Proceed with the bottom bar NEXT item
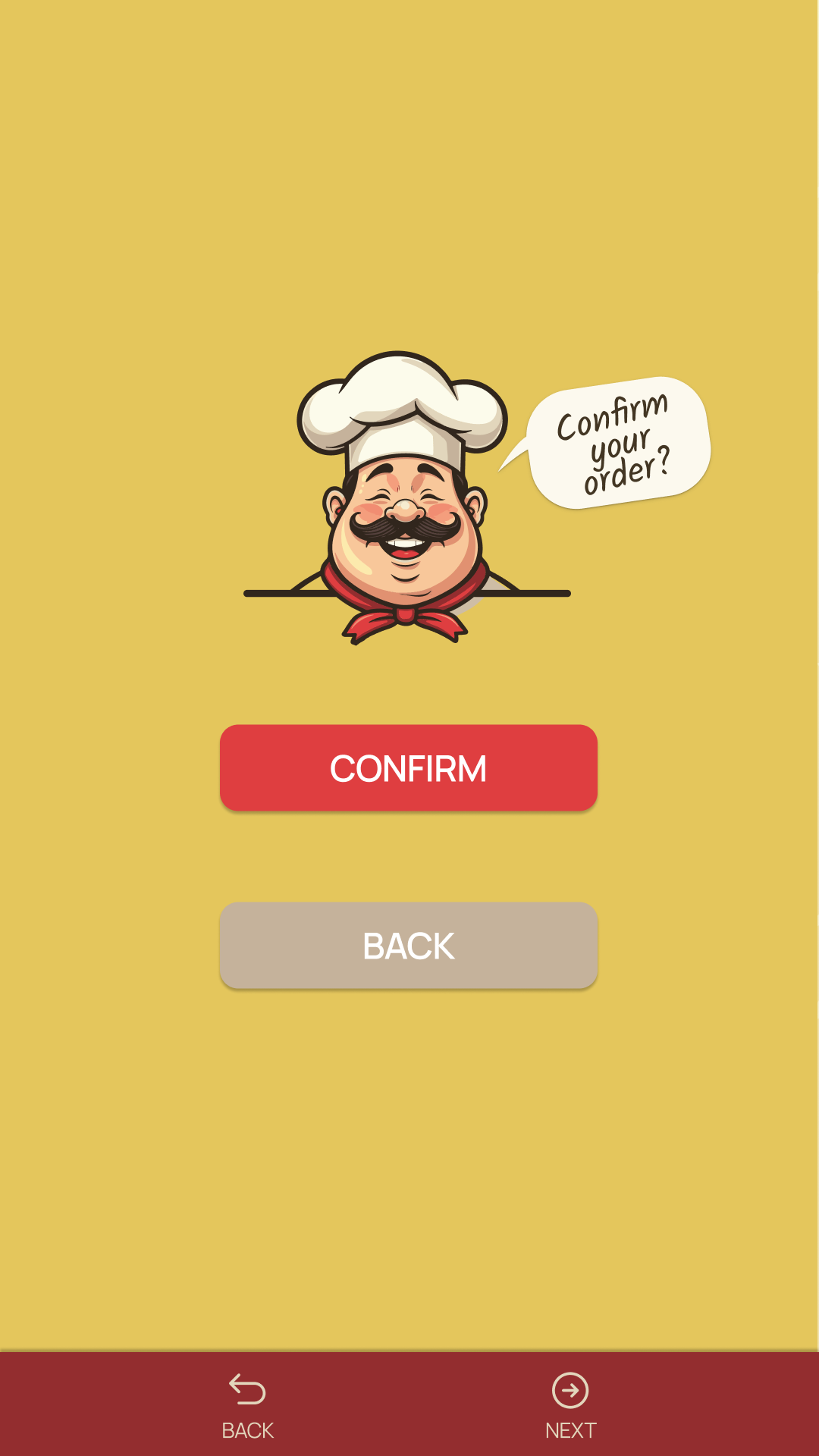819x1456 pixels. pyautogui.click(x=570, y=1406)
